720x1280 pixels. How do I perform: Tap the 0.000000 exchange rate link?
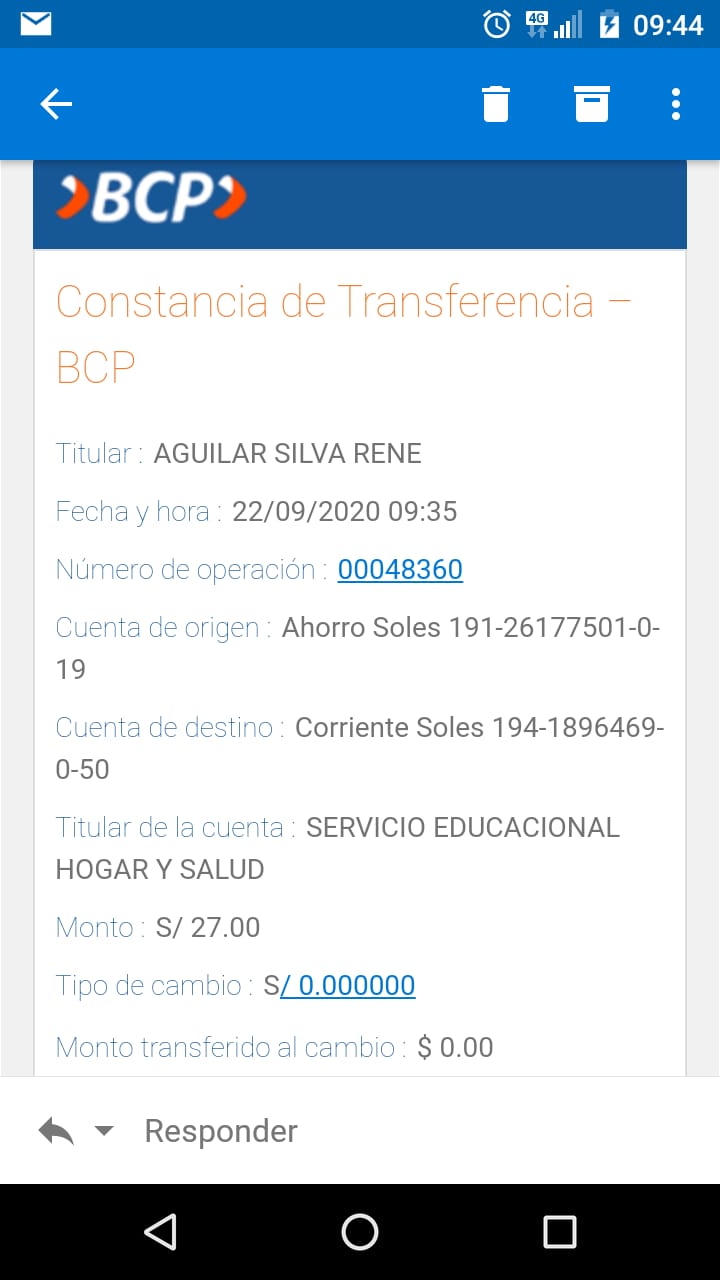[347, 986]
